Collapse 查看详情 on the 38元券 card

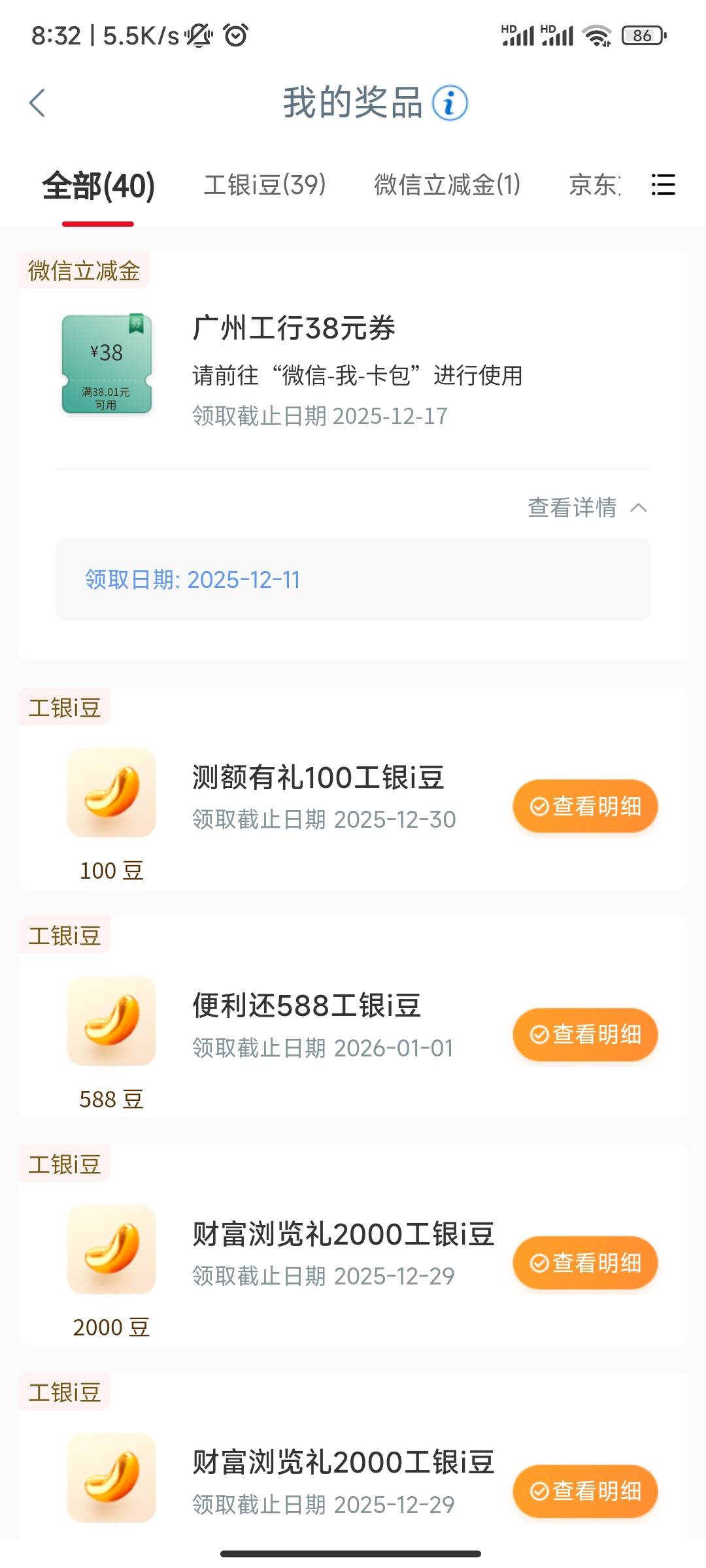click(x=587, y=508)
